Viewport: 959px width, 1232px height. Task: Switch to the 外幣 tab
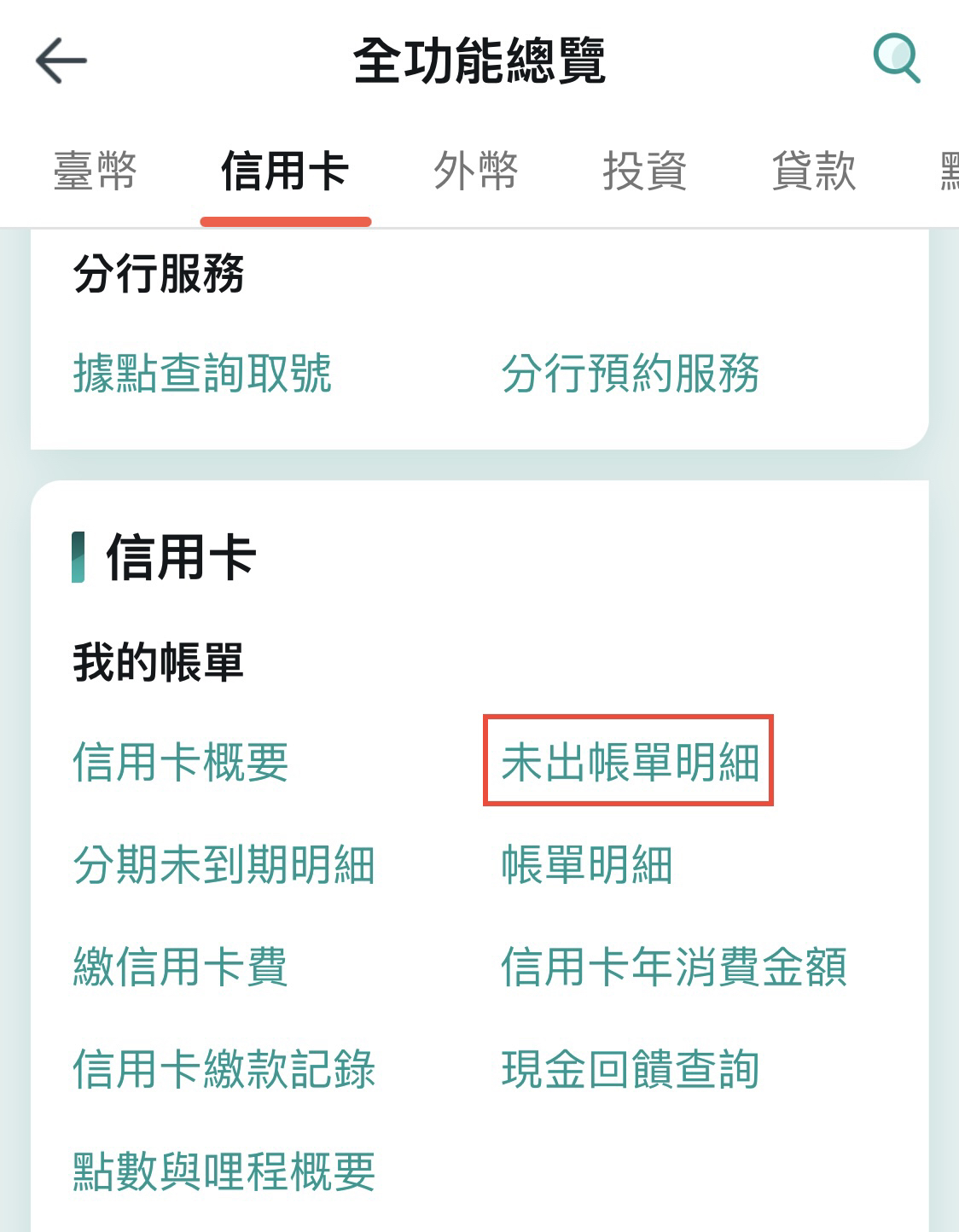(475, 170)
